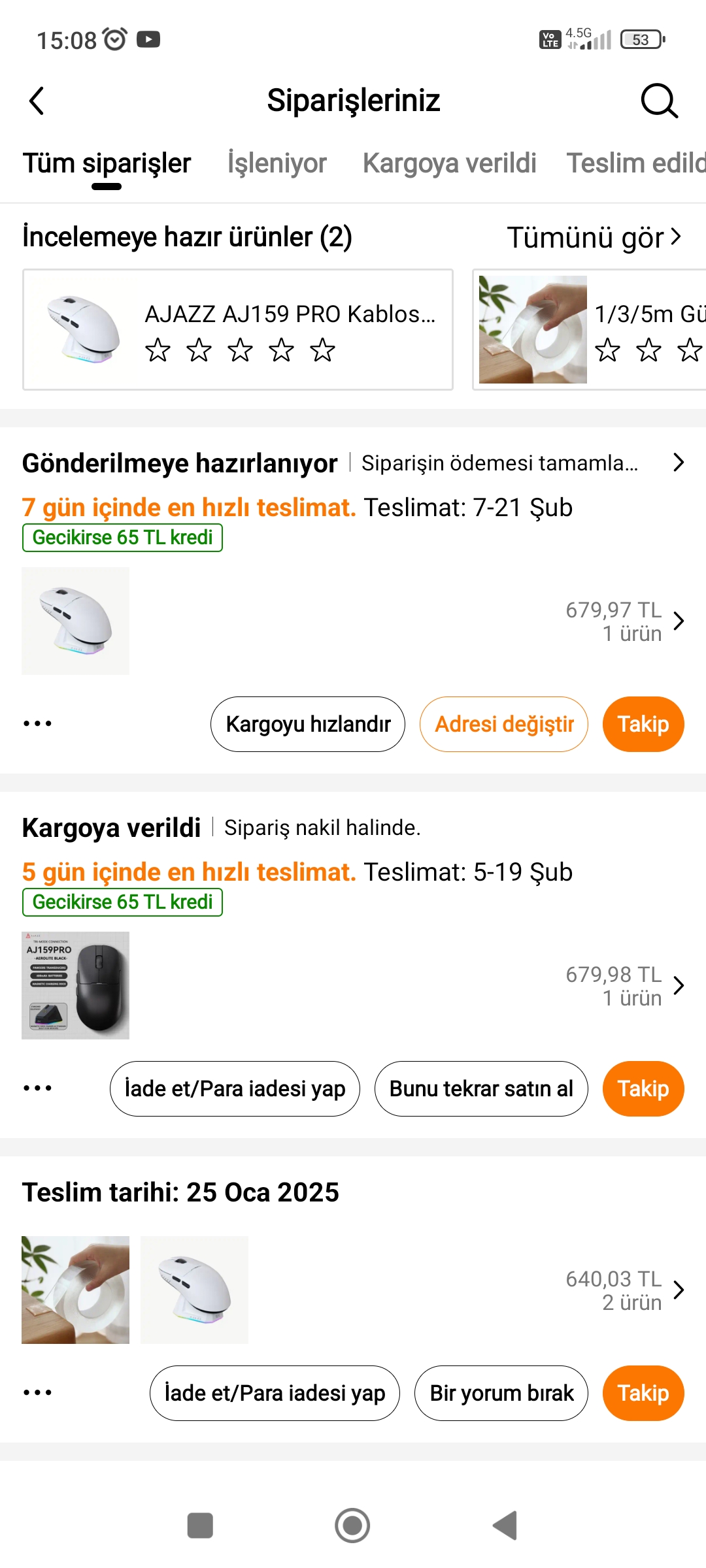Screen dimensions: 706x1568
Task: Open Tümünü gör for review-ready products
Action: point(594,237)
